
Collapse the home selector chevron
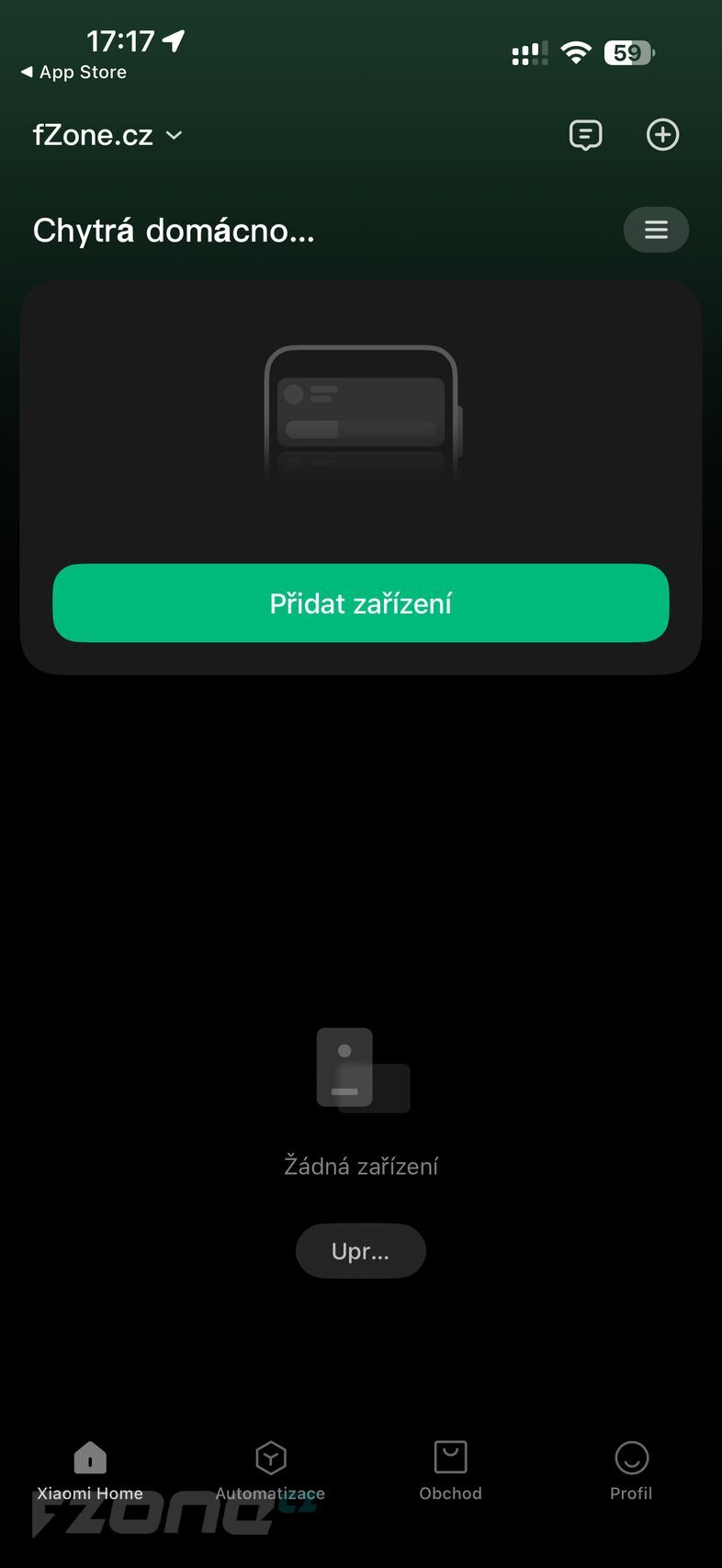175,136
